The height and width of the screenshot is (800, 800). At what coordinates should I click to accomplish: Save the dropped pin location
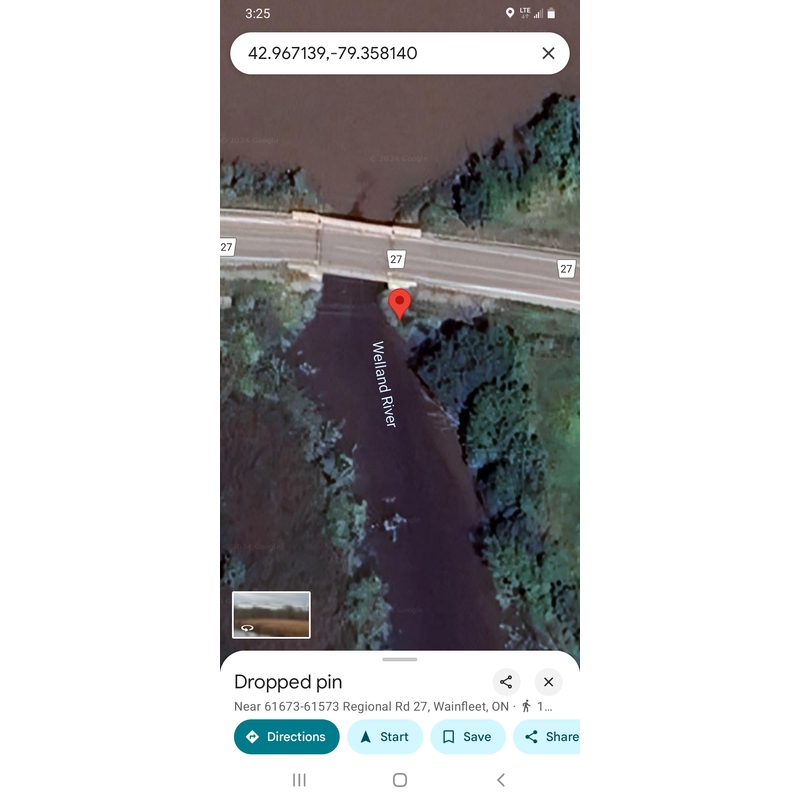[467, 737]
